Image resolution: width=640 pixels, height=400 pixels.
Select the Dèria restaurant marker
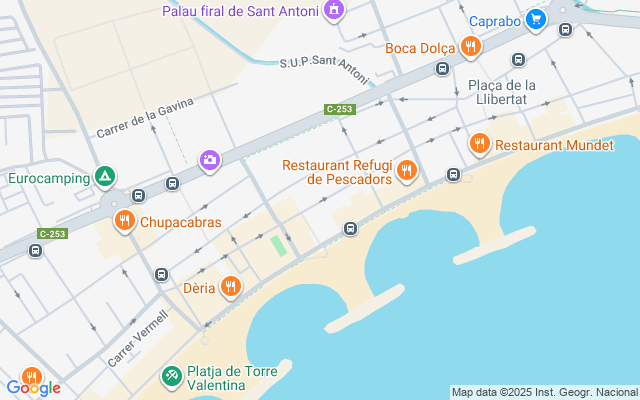click(231, 288)
